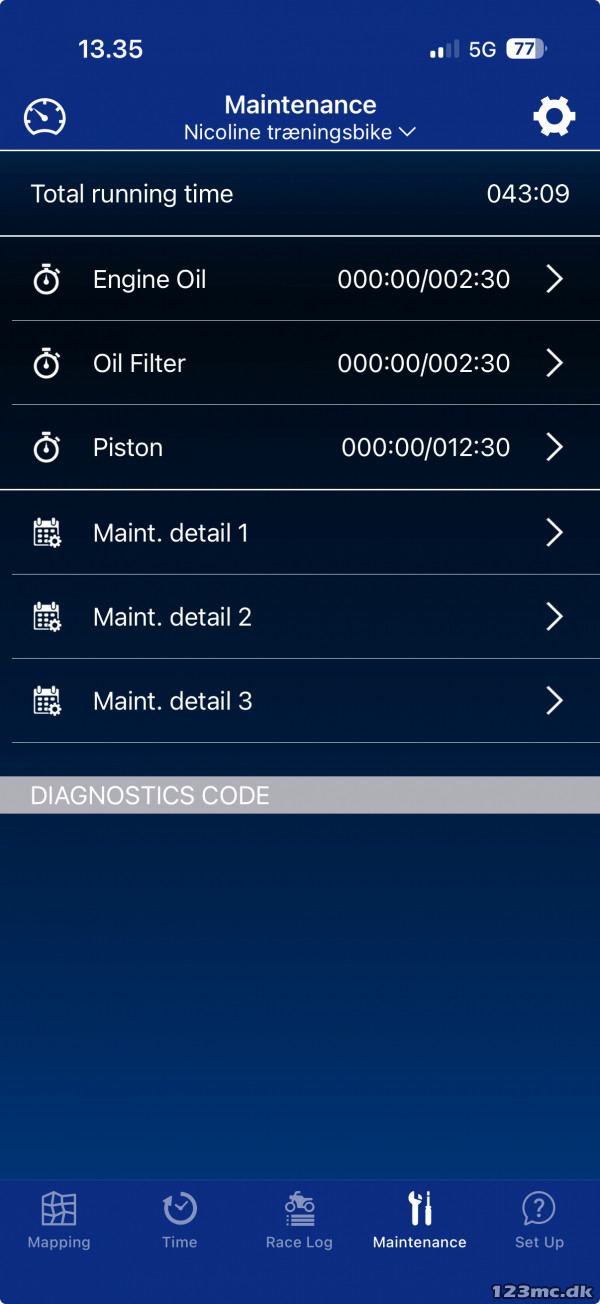Viewport: 600px width, 1304px height.
Task: Open the Engine Oil timer row
Action: 300,280
